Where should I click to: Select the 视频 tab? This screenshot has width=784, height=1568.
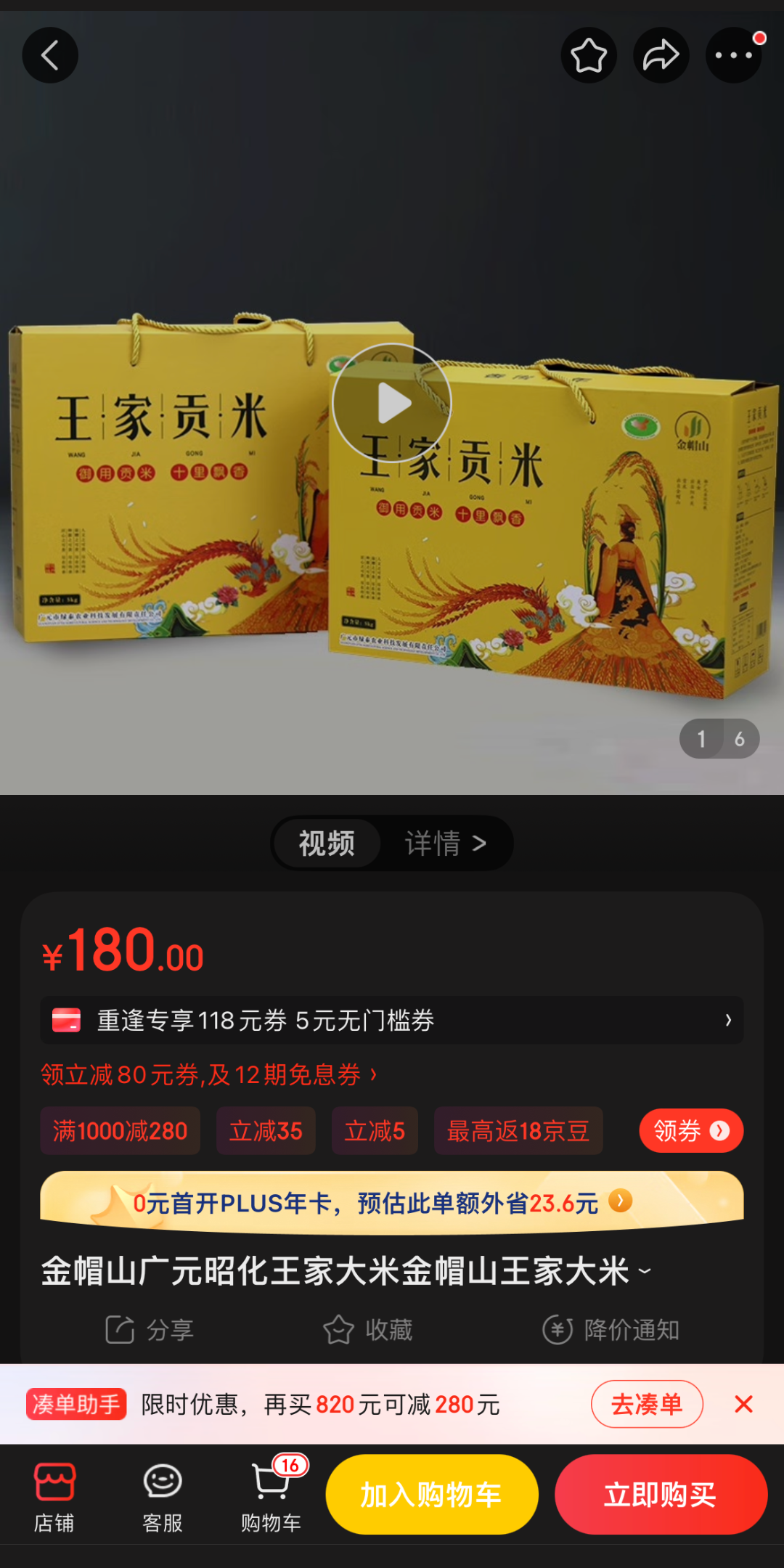327,844
